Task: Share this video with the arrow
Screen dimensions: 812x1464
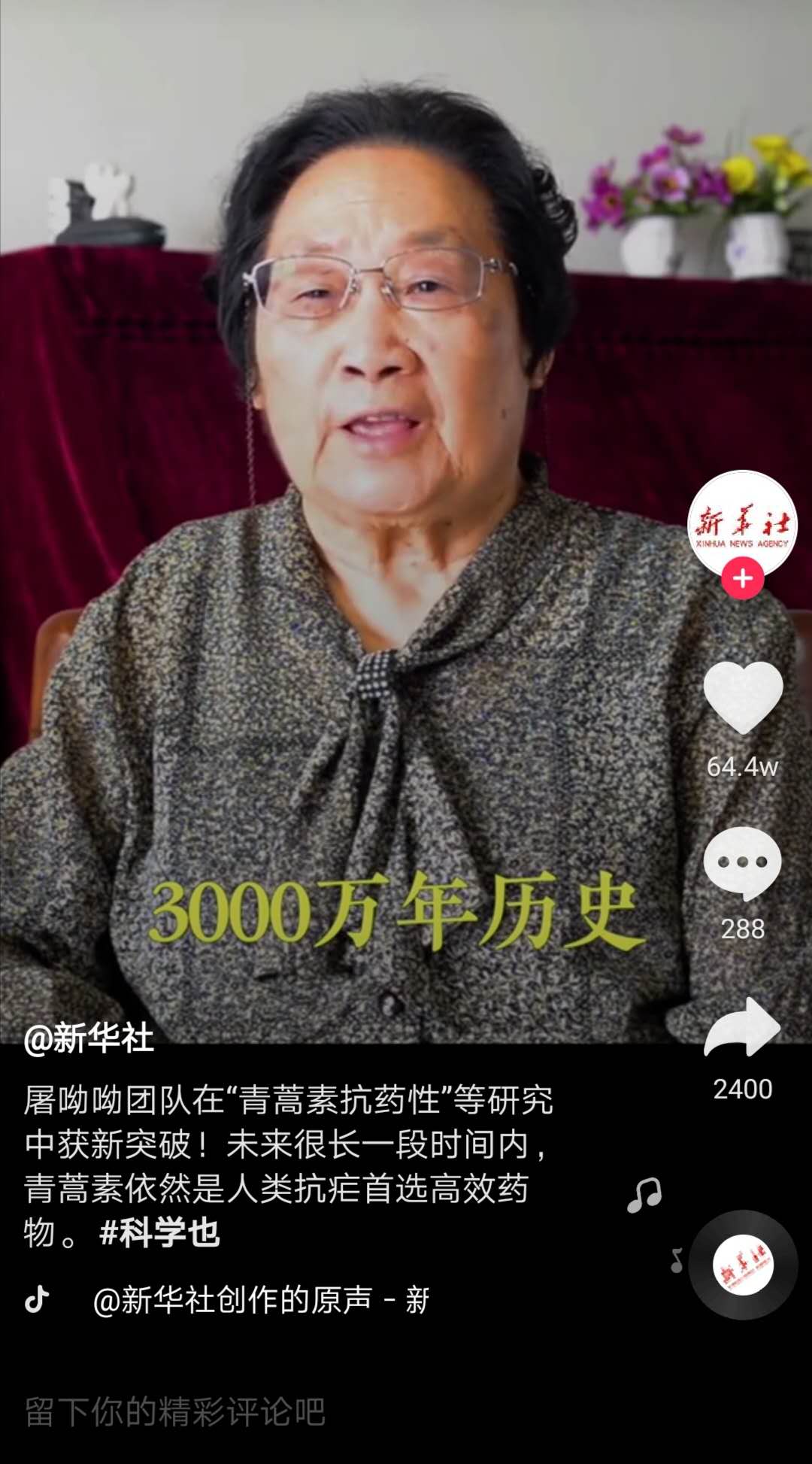Action: [x=743, y=1028]
